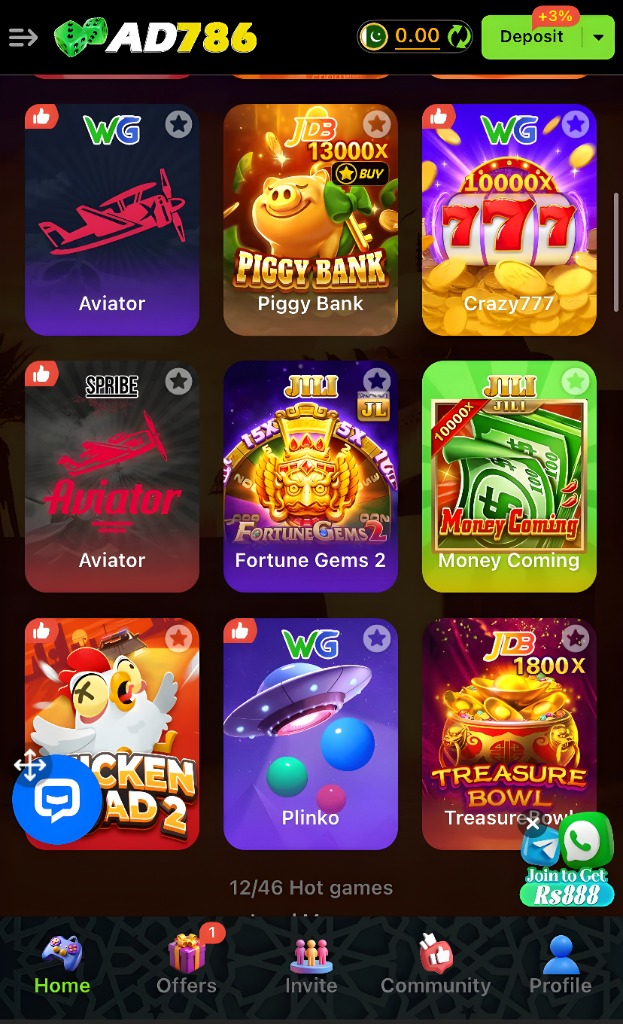The height and width of the screenshot is (1024, 623).
Task: Open the WG Aviator game
Action: pyautogui.click(x=112, y=220)
